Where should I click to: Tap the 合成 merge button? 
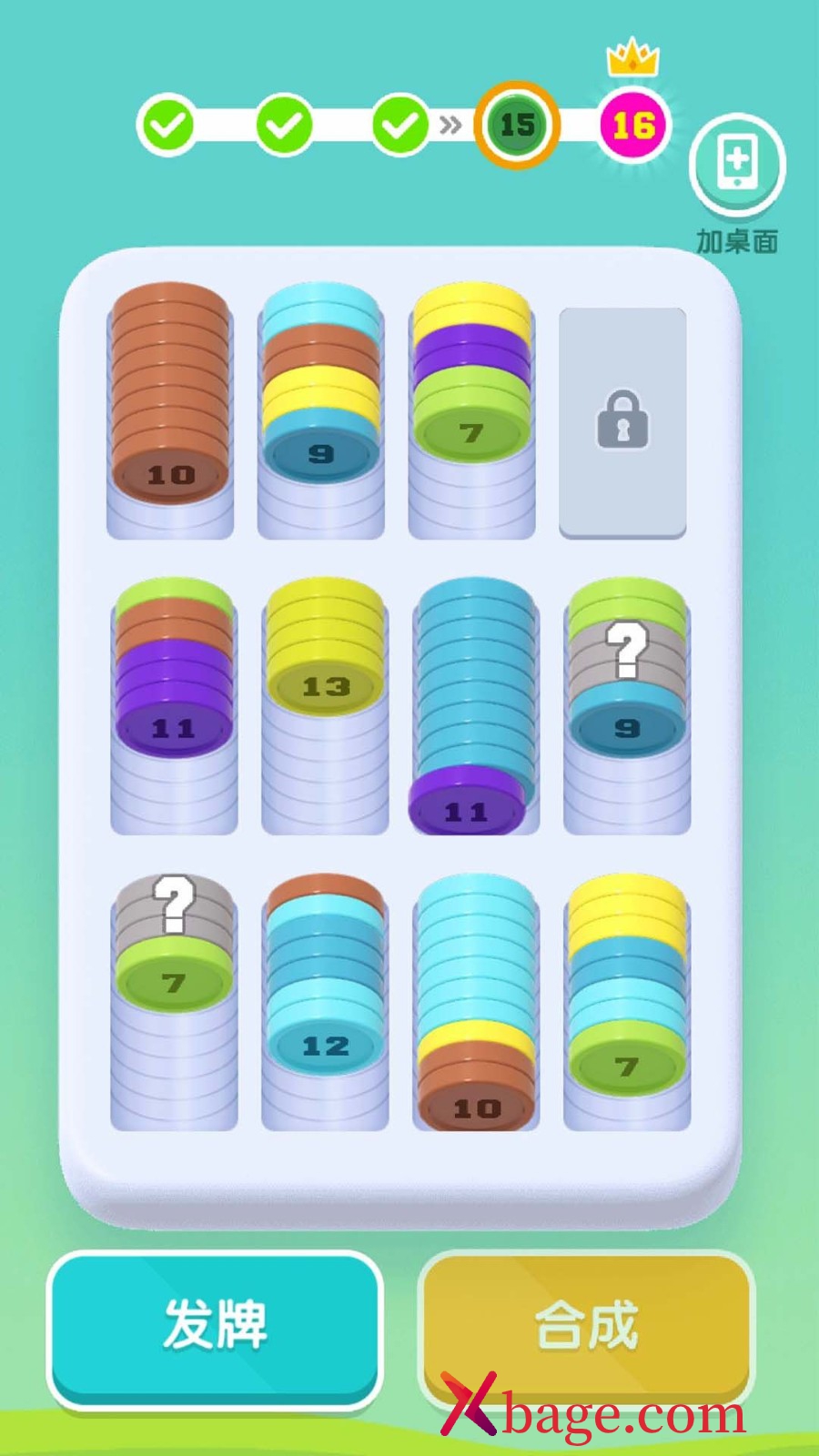[586, 1329]
